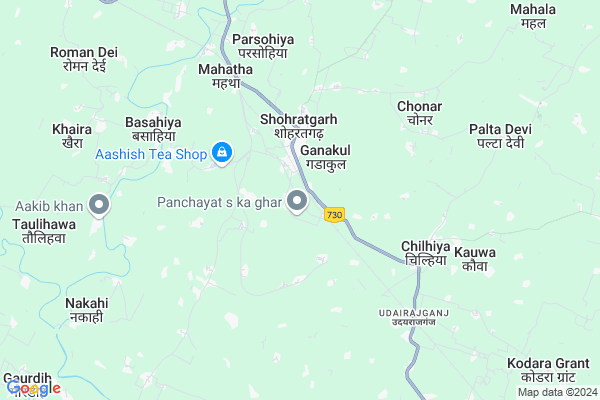Open the Aashish Tea Shop marker
This screenshot has width=600, height=400.
click(x=222, y=154)
